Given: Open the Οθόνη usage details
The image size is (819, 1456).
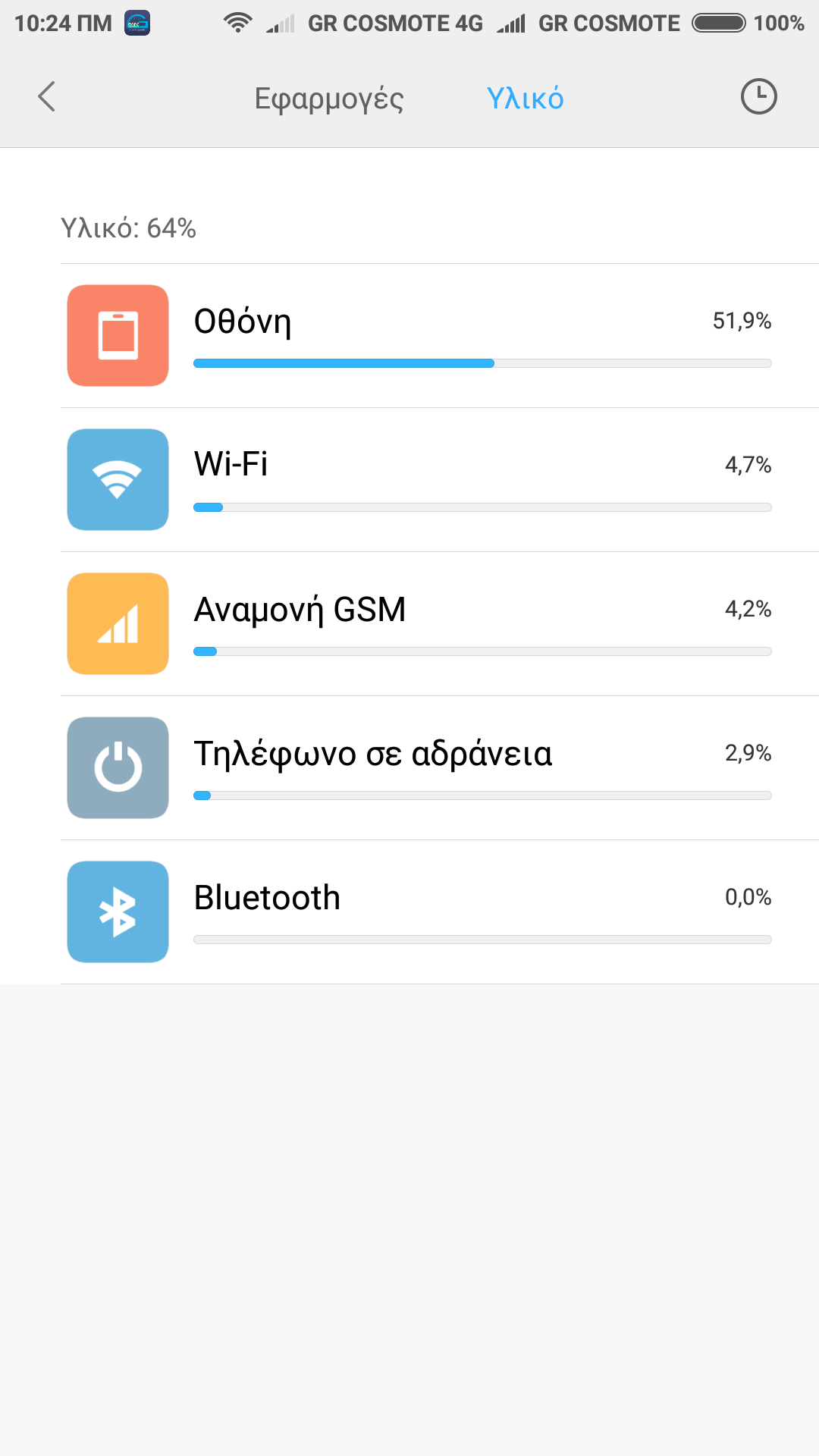Looking at the screenshot, I should 440,335.
